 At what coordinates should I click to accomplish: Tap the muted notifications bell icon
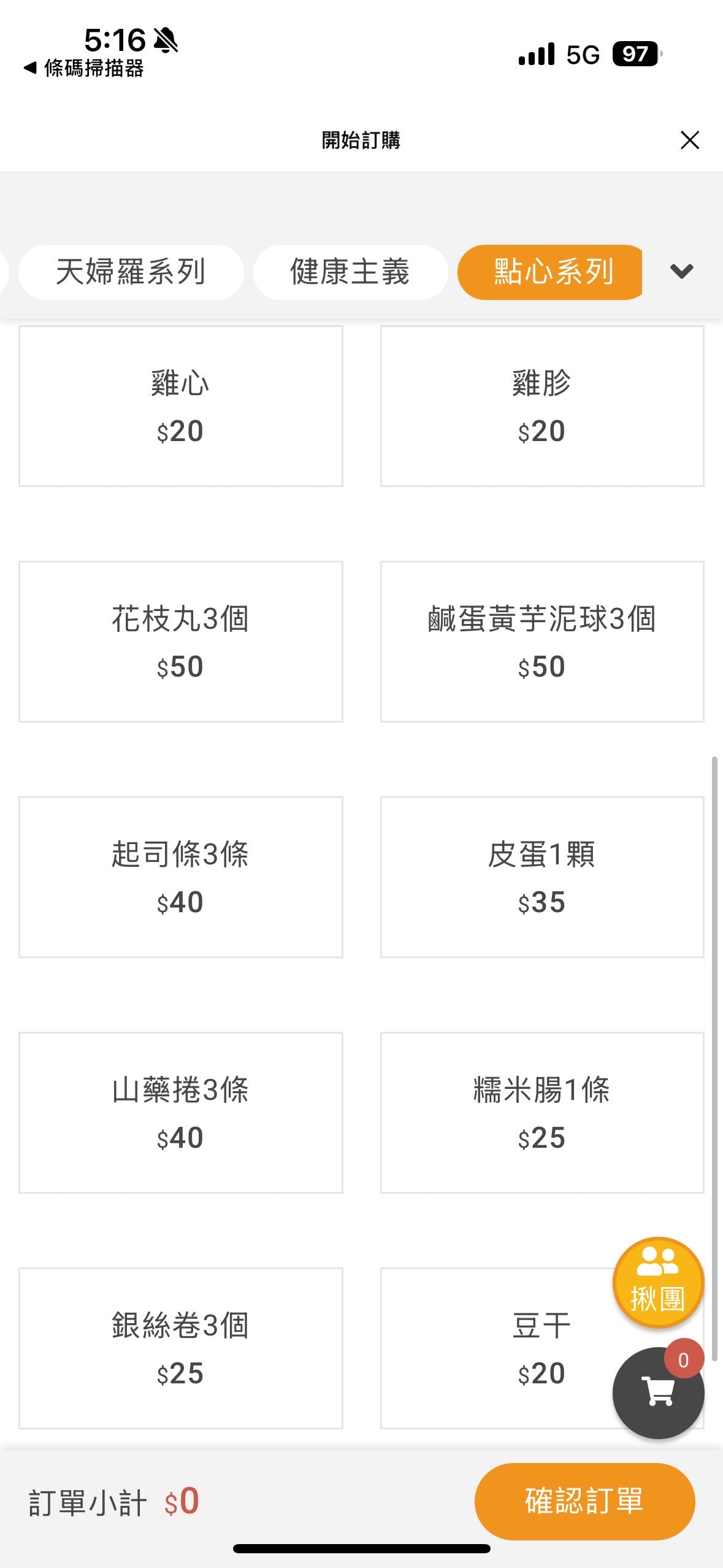[164, 40]
